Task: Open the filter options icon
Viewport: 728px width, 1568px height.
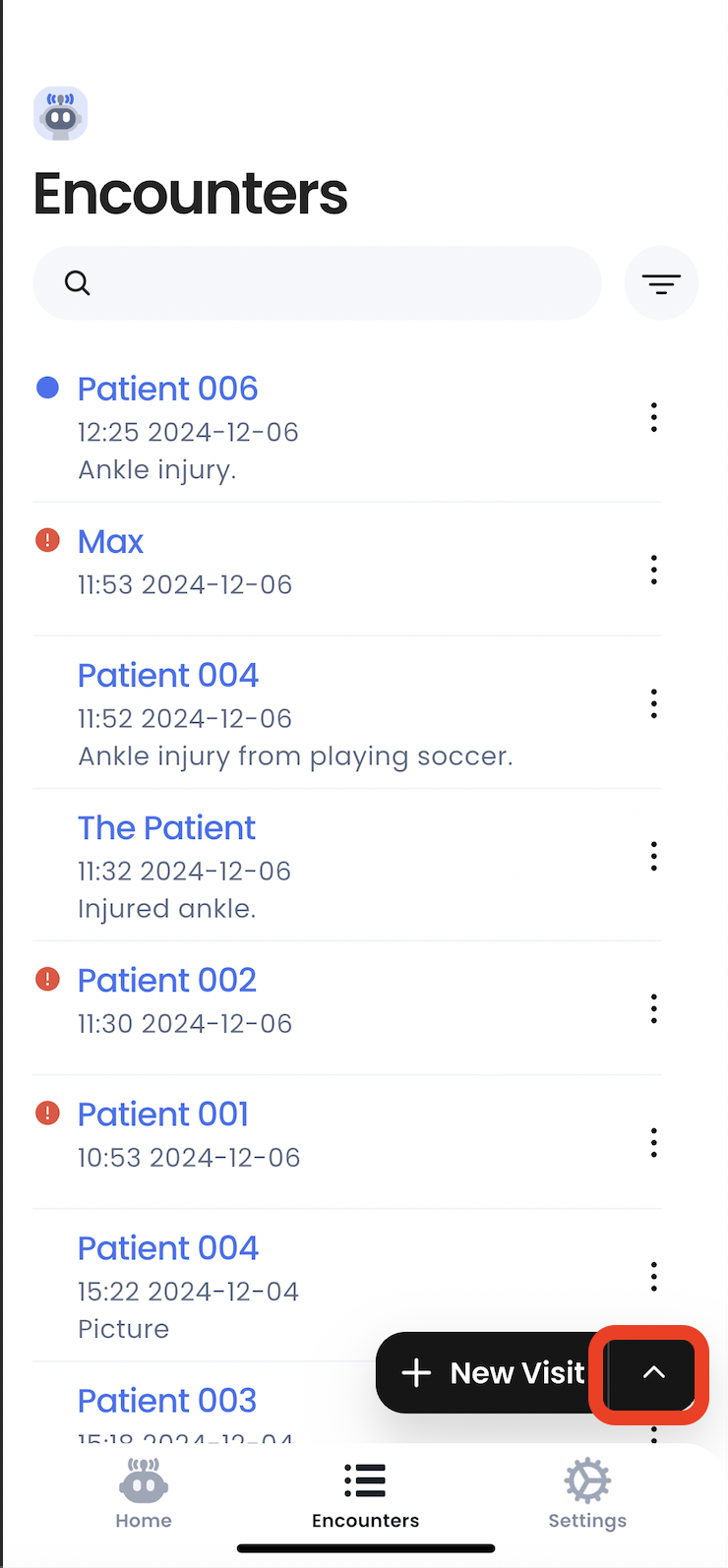Action: tap(661, 283)
